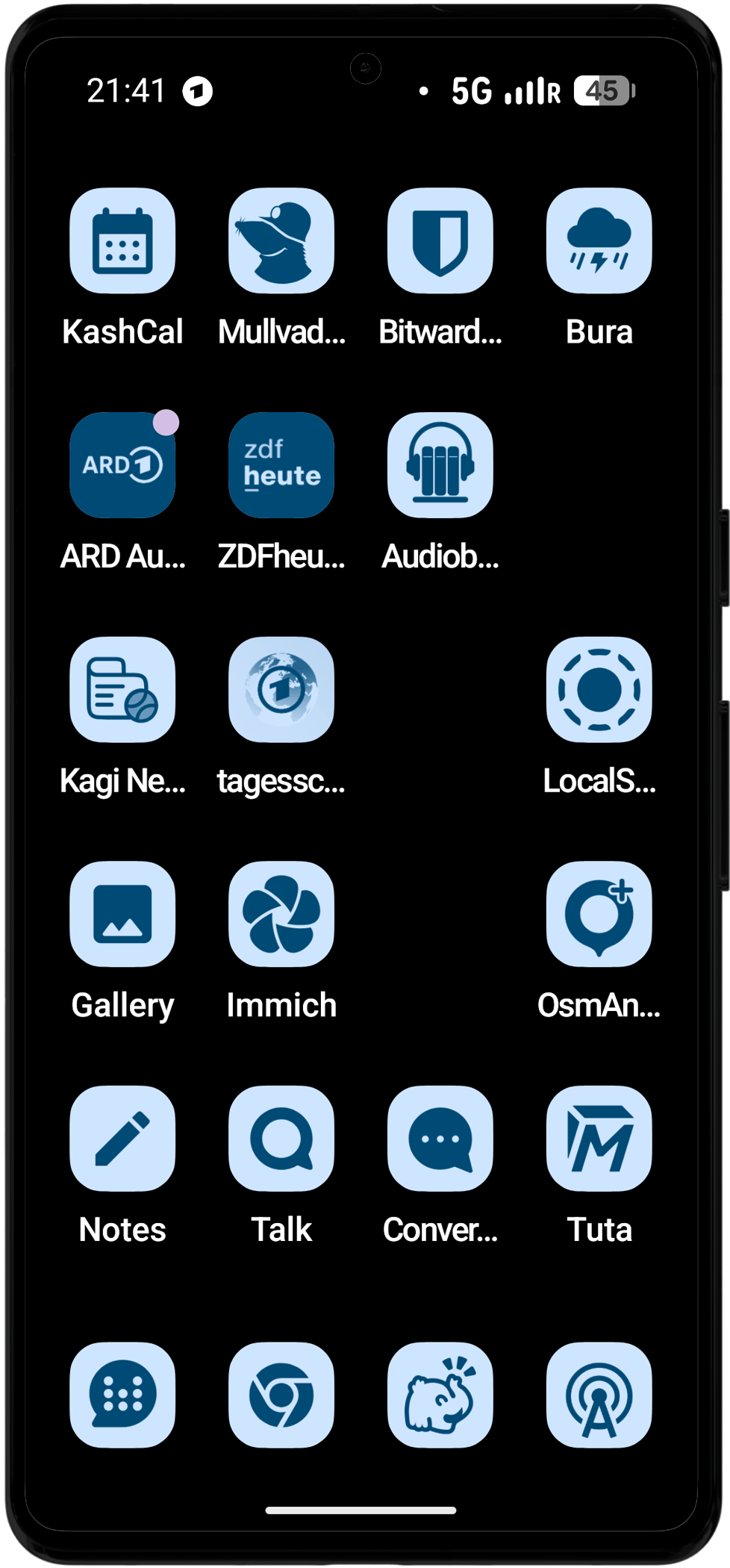730x1568 pixels.
Task: Open Kagi News
Action: pyautogui.click(x=123, y=690)
